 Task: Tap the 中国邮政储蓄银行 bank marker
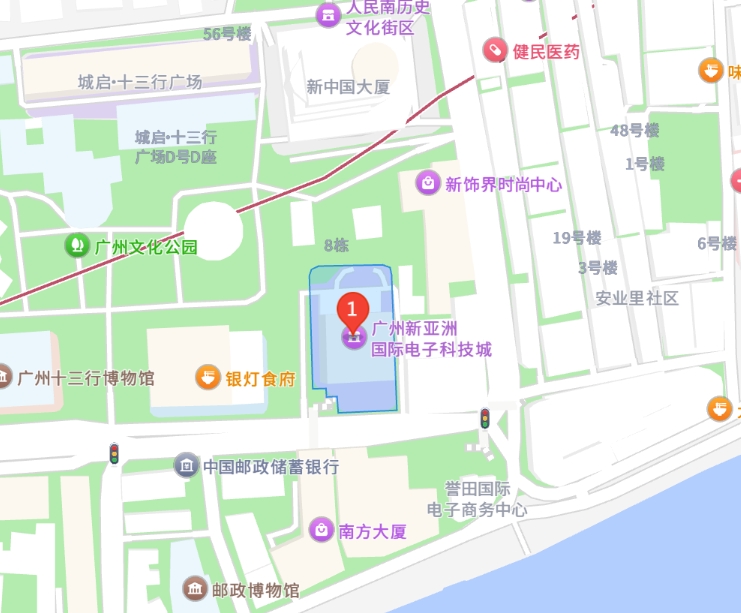(186, 465)
